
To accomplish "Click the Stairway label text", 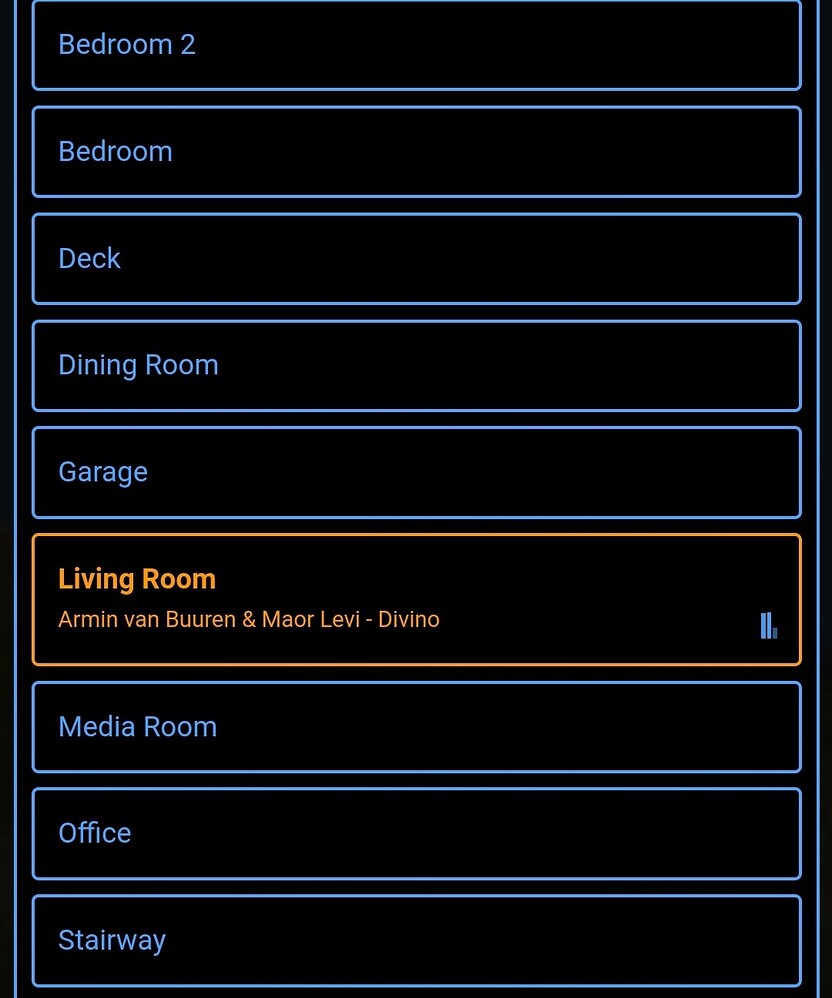I will [x=112, y=940].
